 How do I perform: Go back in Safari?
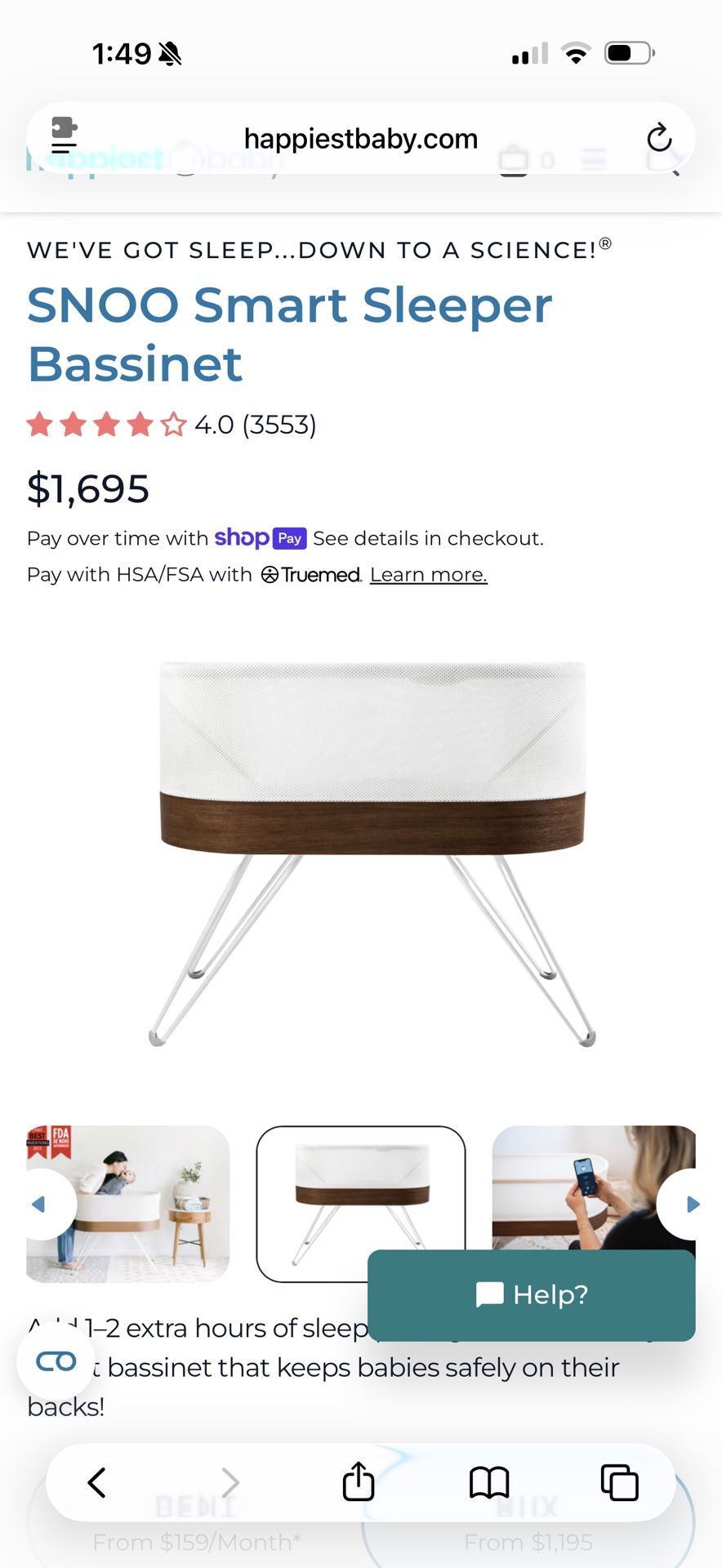click(x=96, y=1481)
